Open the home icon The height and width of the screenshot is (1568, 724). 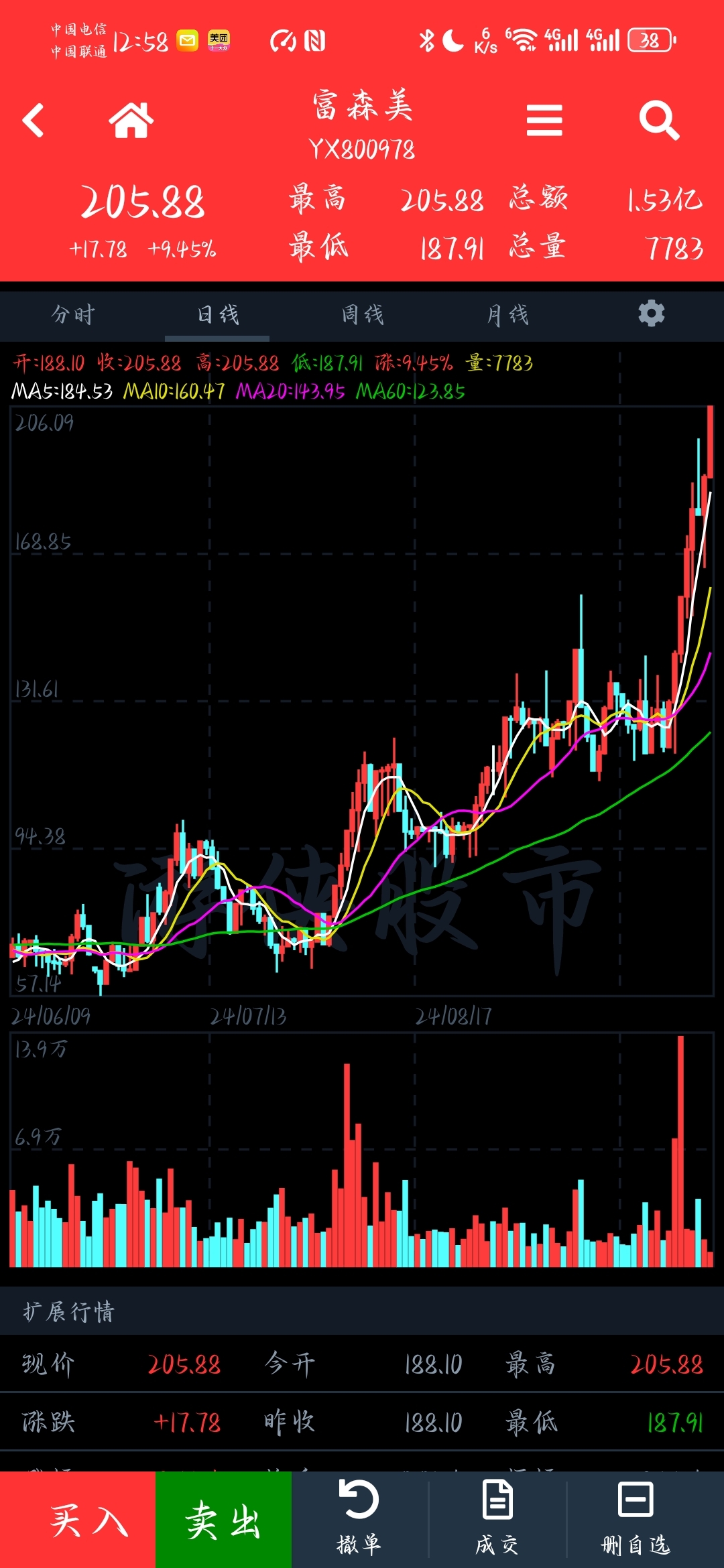[131, 121]
